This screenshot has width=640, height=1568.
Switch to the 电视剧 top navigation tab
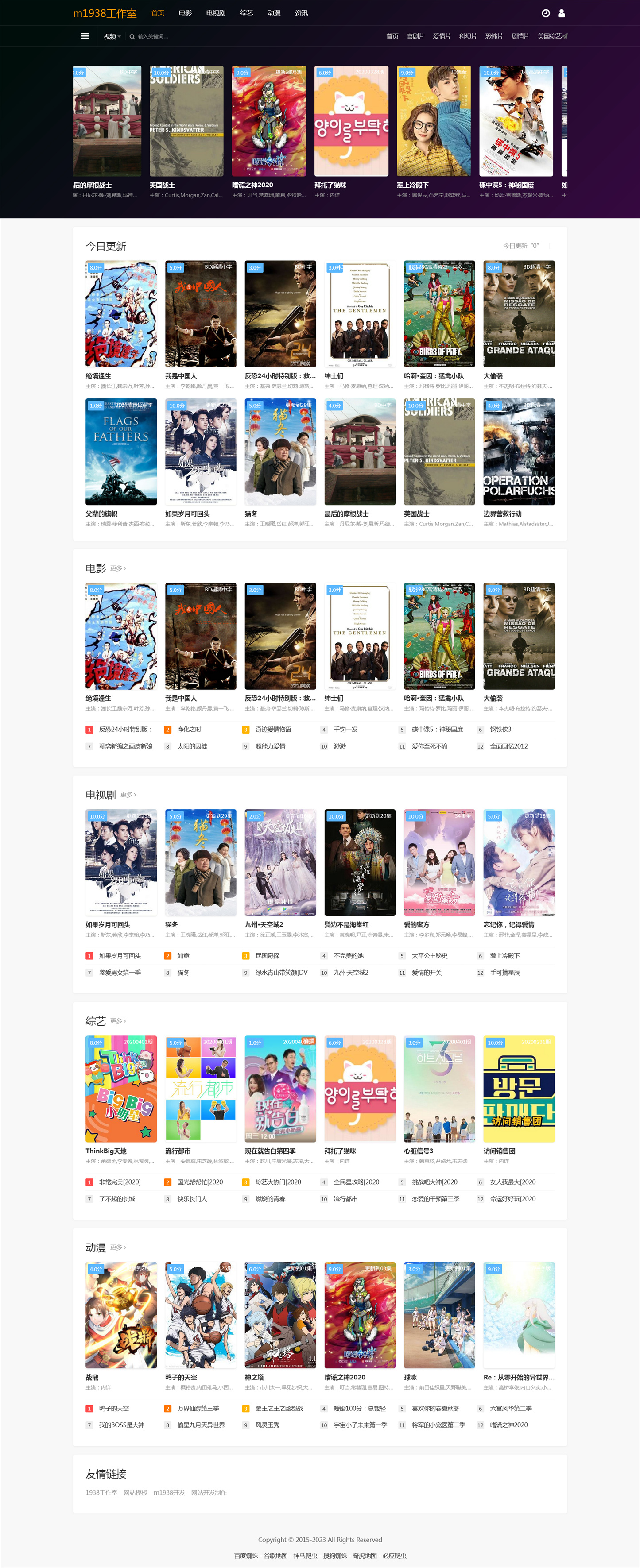click(216, 13)
